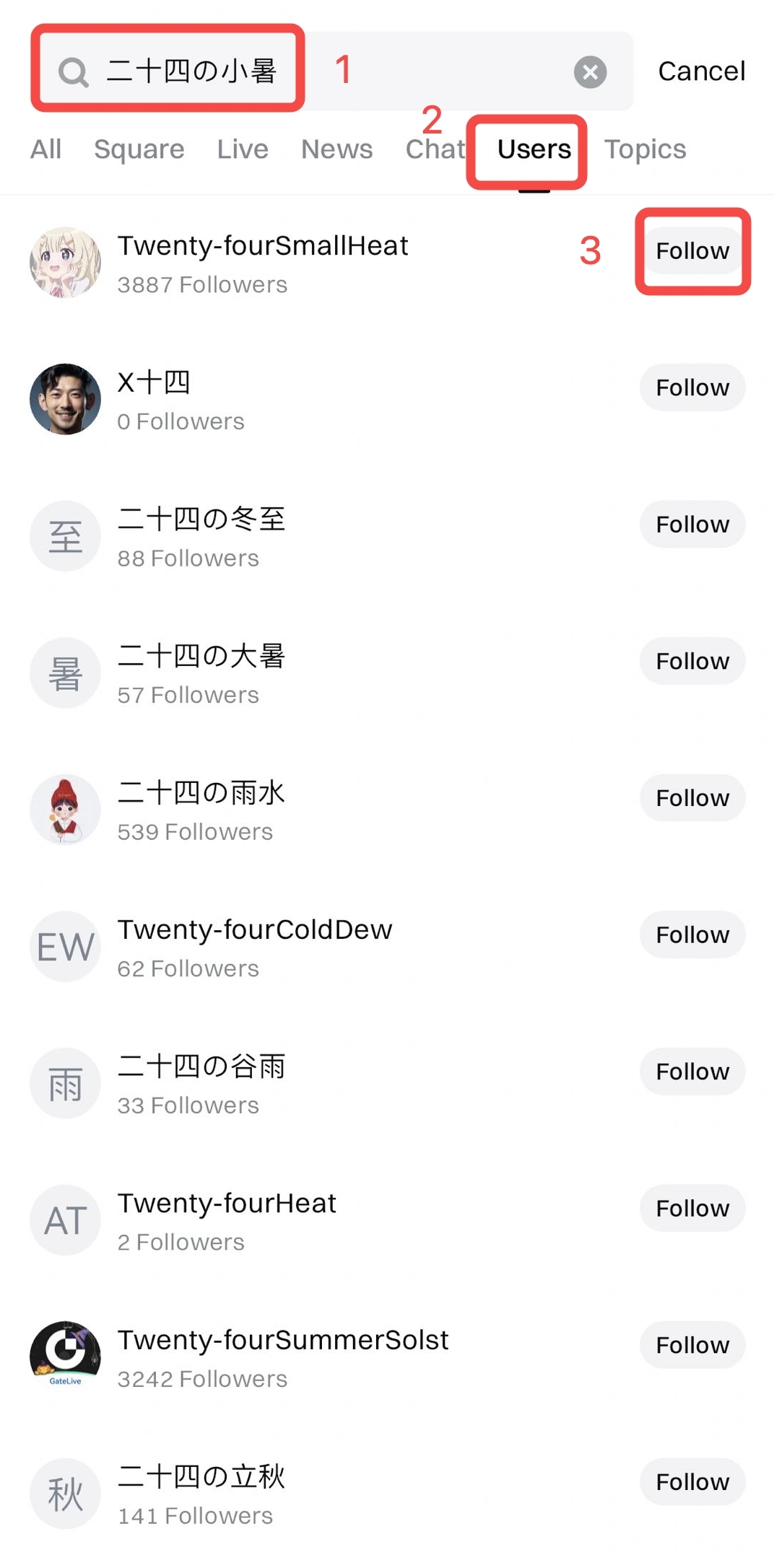The image size is (774, 1568).
Task: Switch to the News tab
Action: (x=336, y=149)
